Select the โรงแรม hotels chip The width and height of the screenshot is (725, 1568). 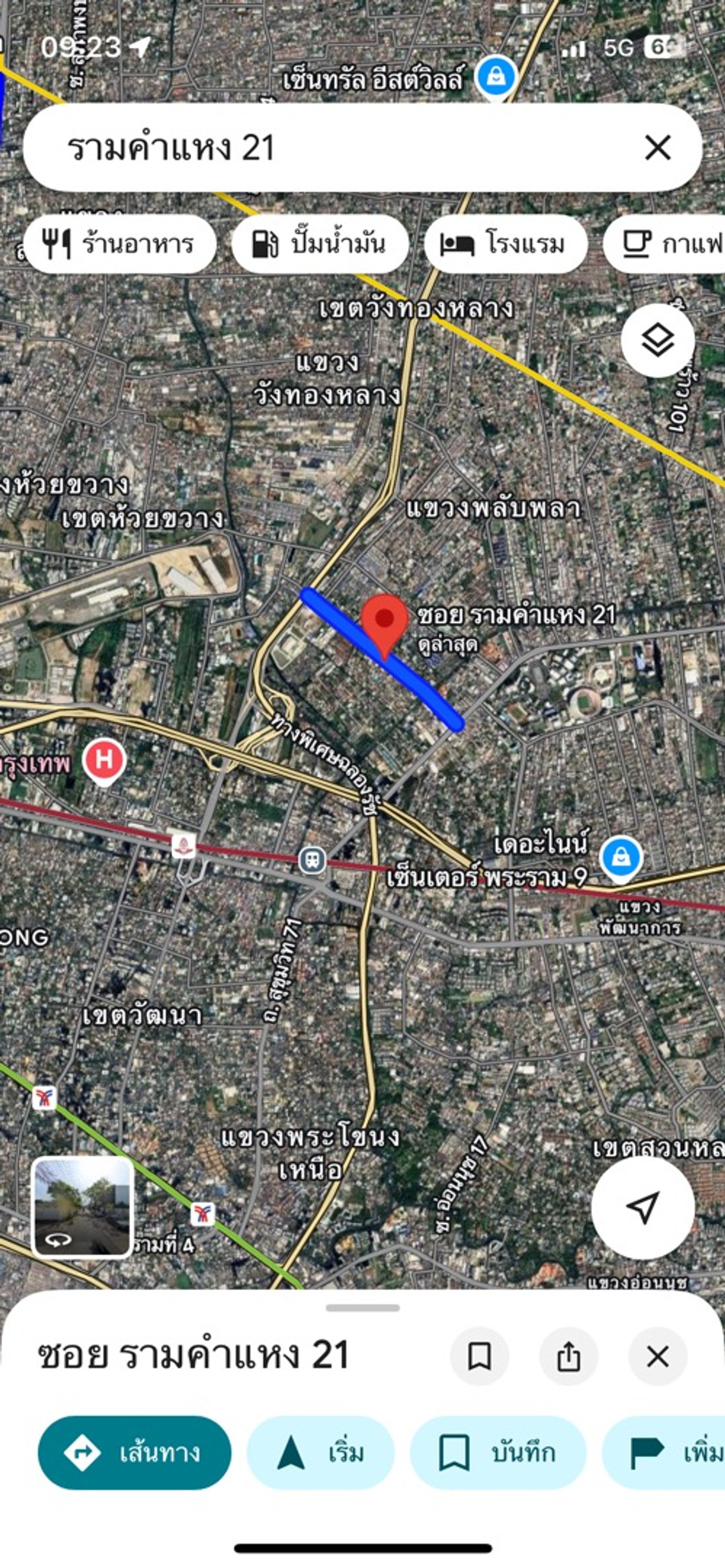[505, 244]
